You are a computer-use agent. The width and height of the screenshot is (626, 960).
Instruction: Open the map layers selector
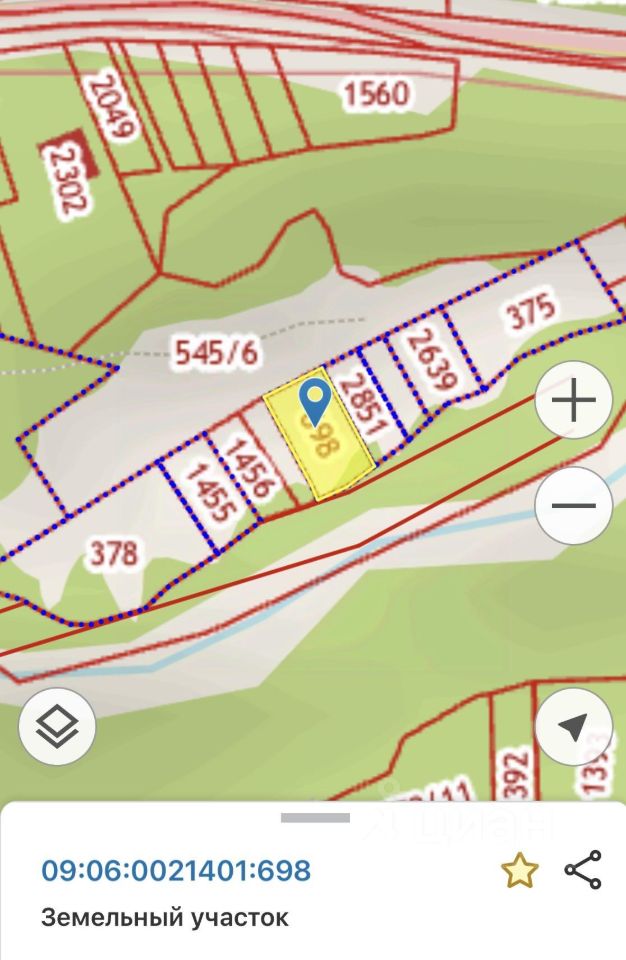point(58,727)
